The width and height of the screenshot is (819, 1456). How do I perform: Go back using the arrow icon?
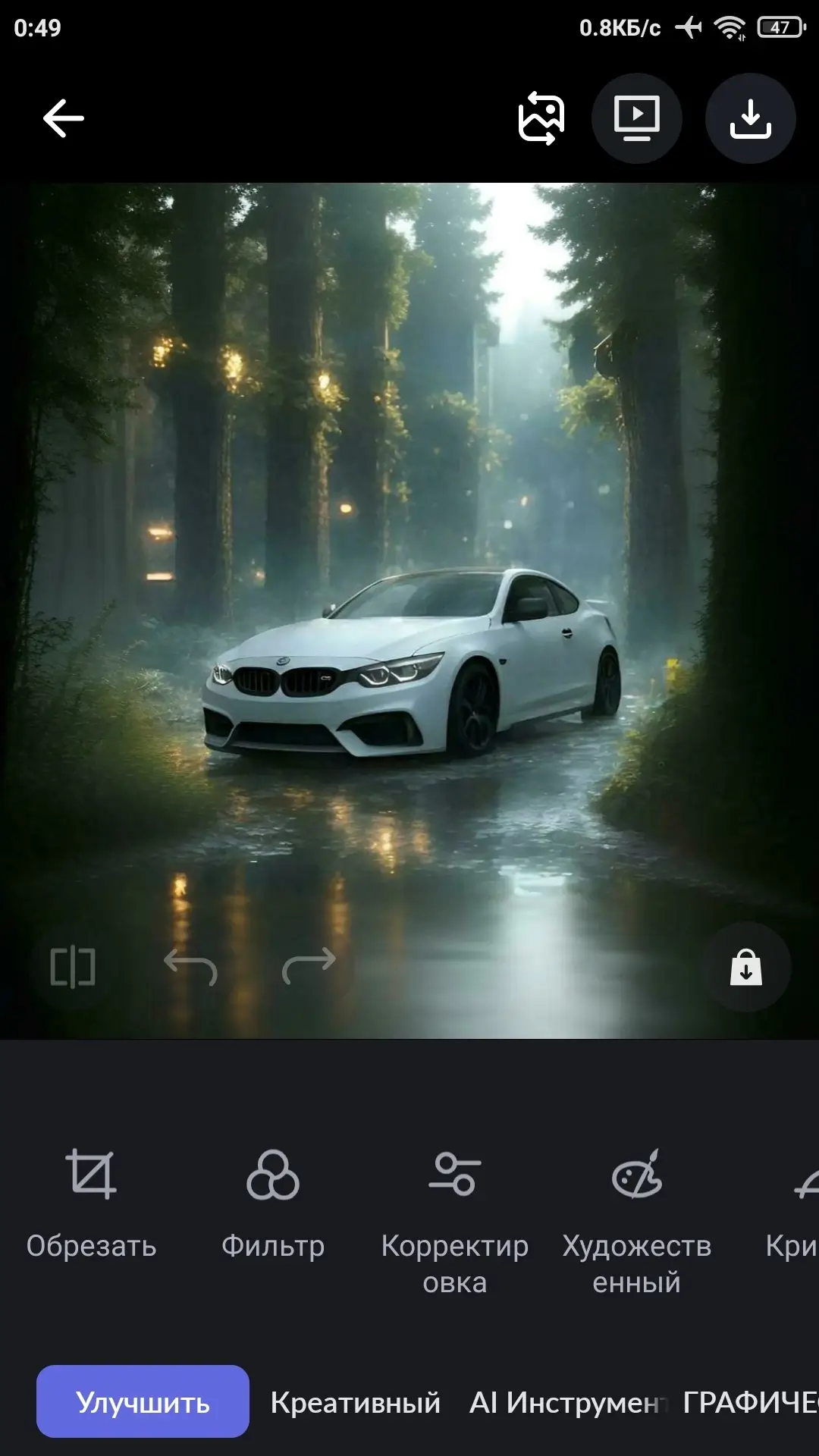[64, 118]
